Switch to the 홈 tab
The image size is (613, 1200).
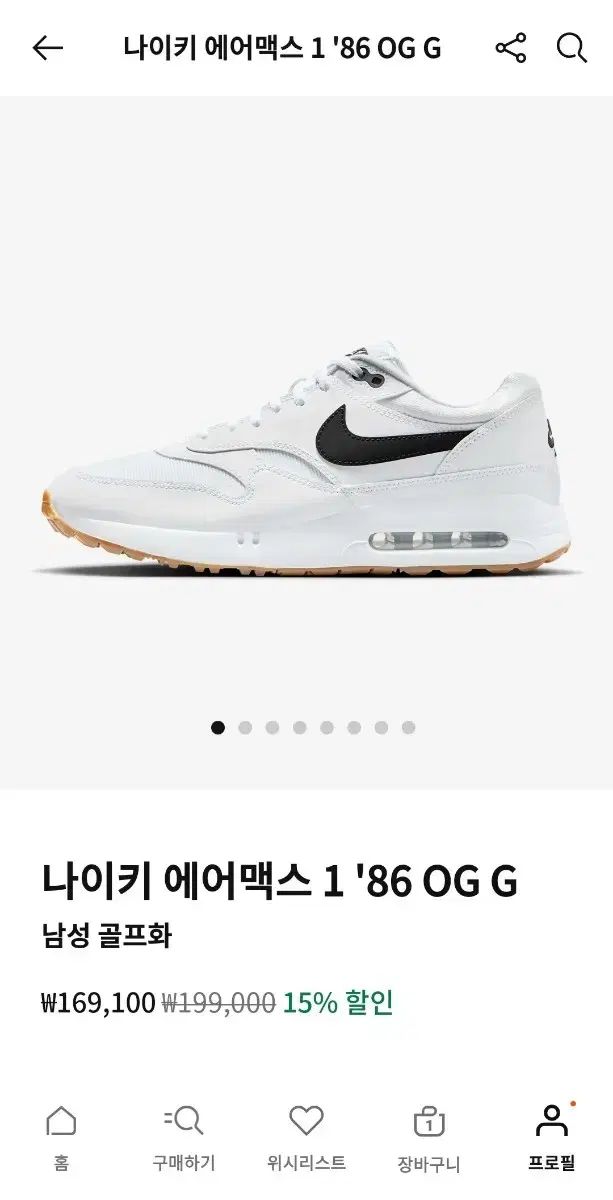pyautogui.click(x=61, y=1137)
